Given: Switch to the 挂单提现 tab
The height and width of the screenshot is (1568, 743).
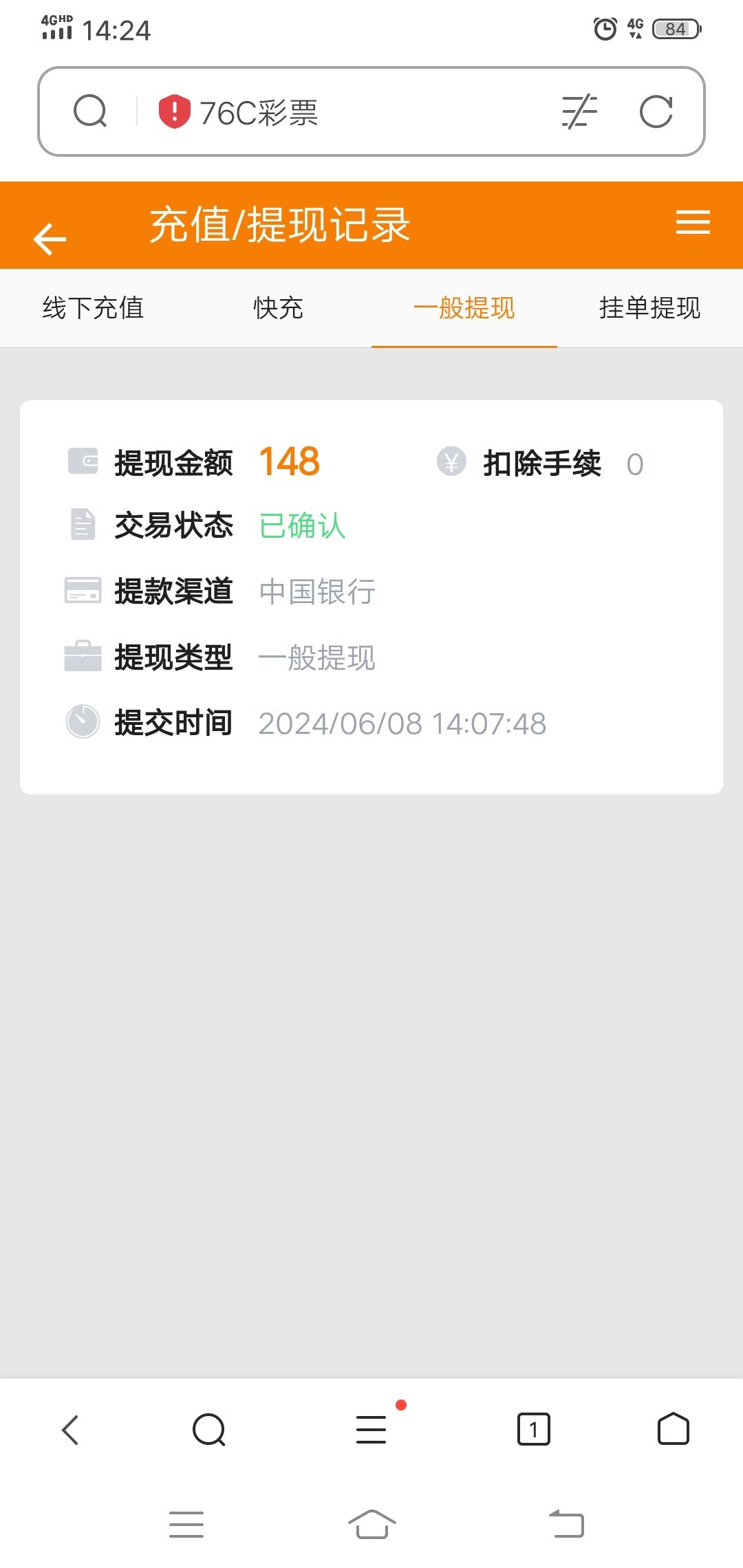Looking at the screenshot, I should tap(649, 307).
